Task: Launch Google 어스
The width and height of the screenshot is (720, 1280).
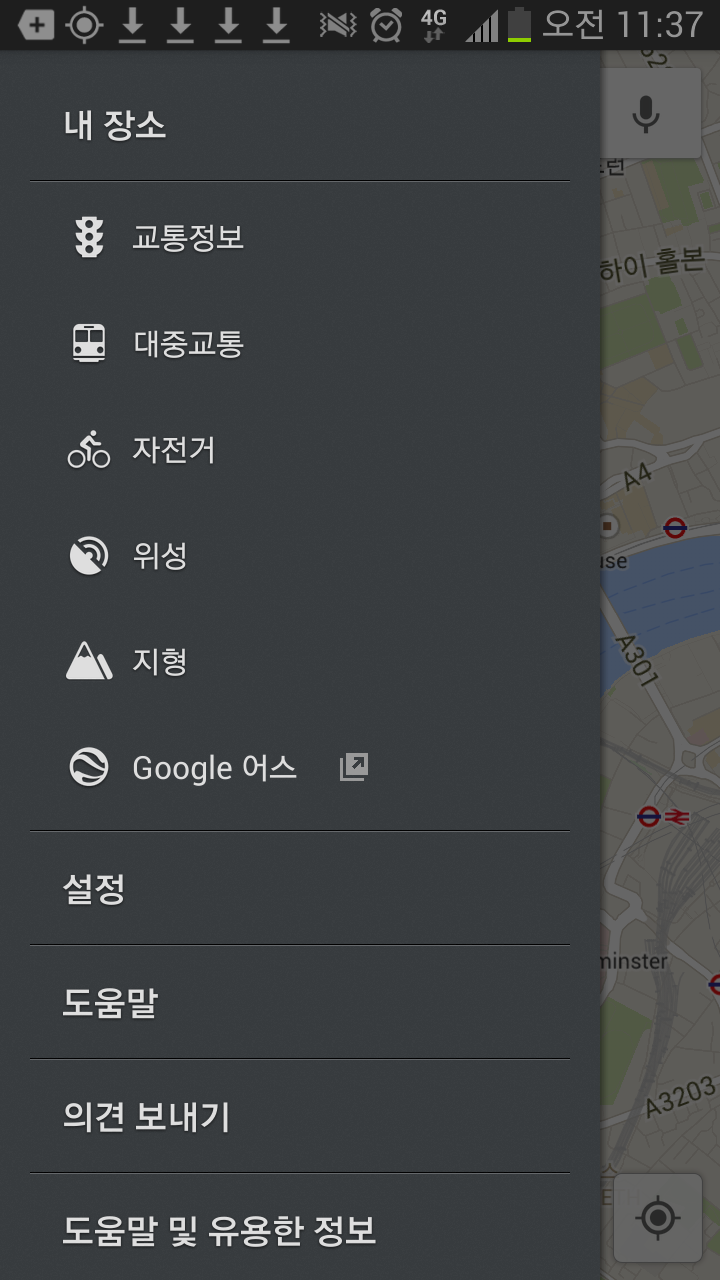Action: click(x=300, y=768)
